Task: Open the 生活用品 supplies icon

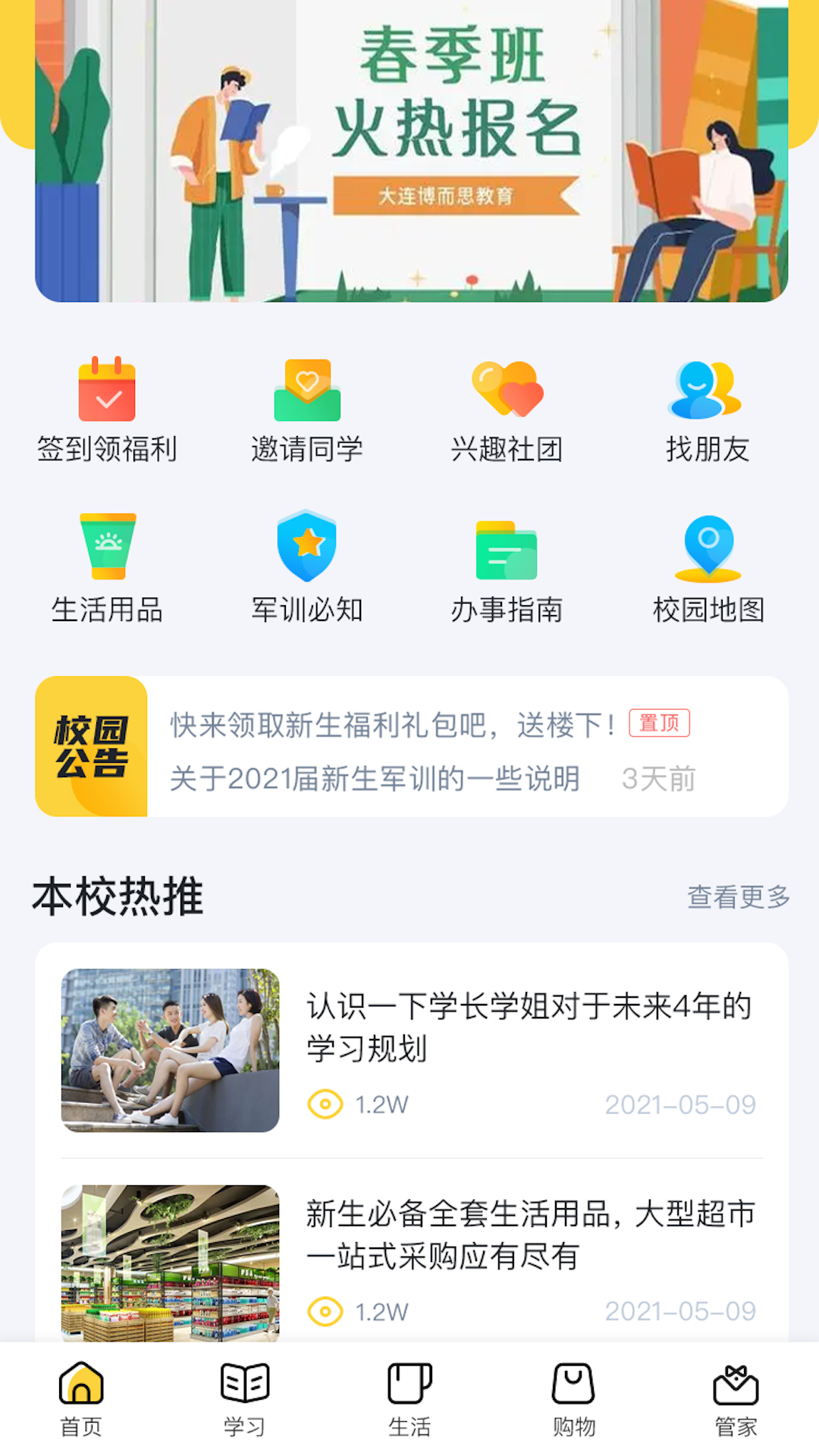Action: (108, 550)
